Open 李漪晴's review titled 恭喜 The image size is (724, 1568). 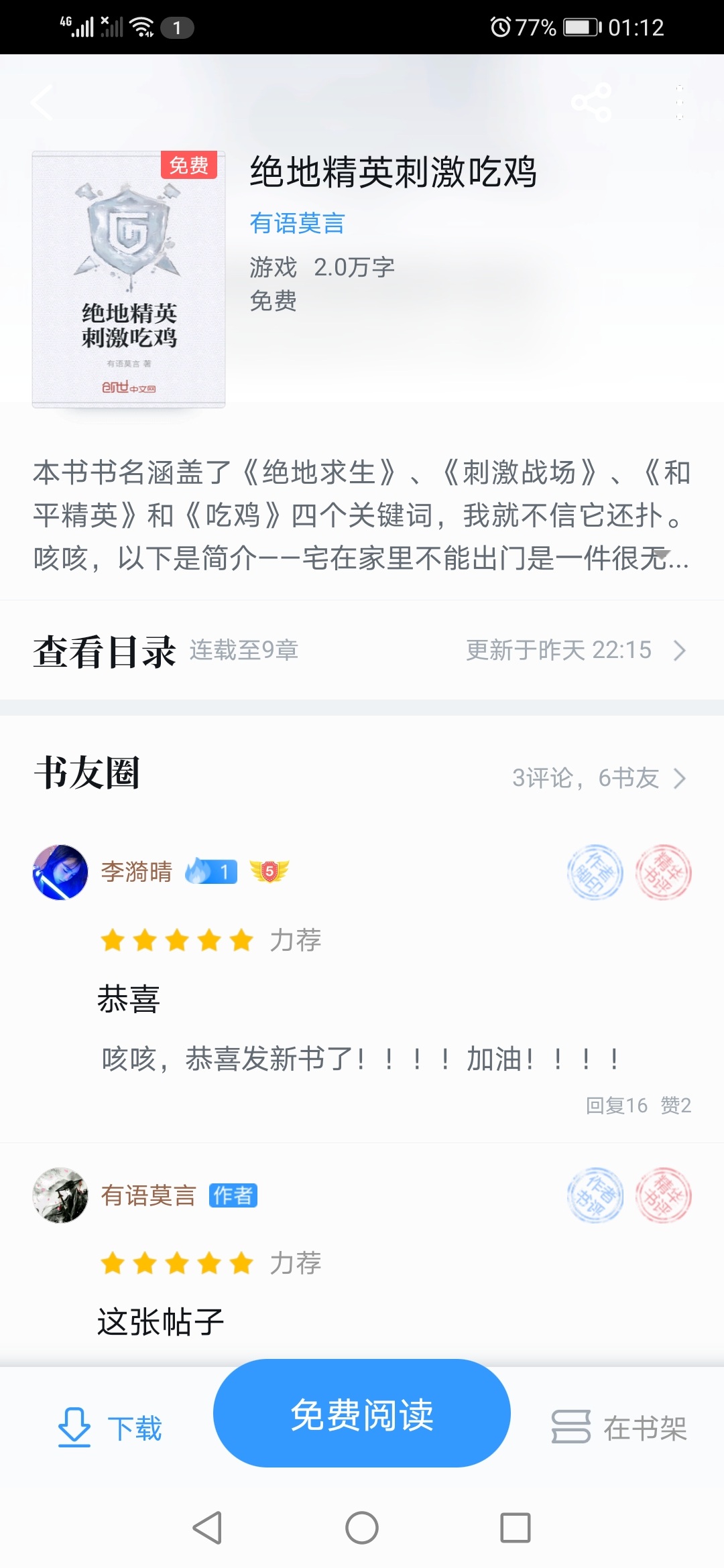129,999
